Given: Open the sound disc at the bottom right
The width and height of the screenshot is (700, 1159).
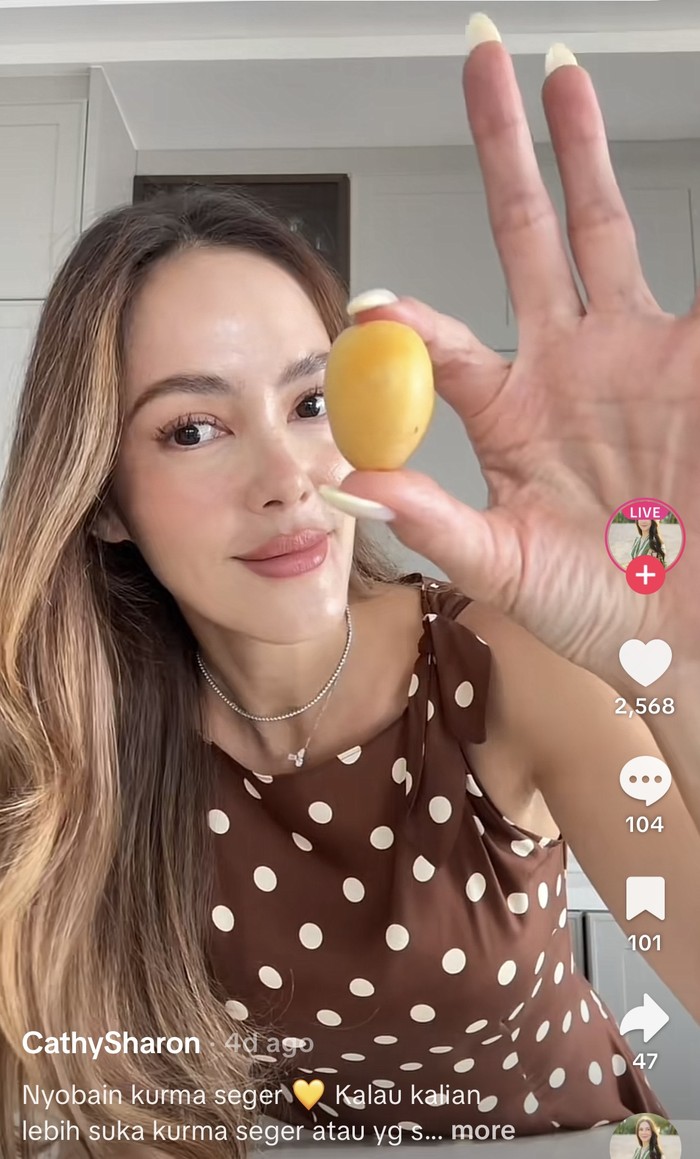Looking at the screenshot, I should 645,1140.
